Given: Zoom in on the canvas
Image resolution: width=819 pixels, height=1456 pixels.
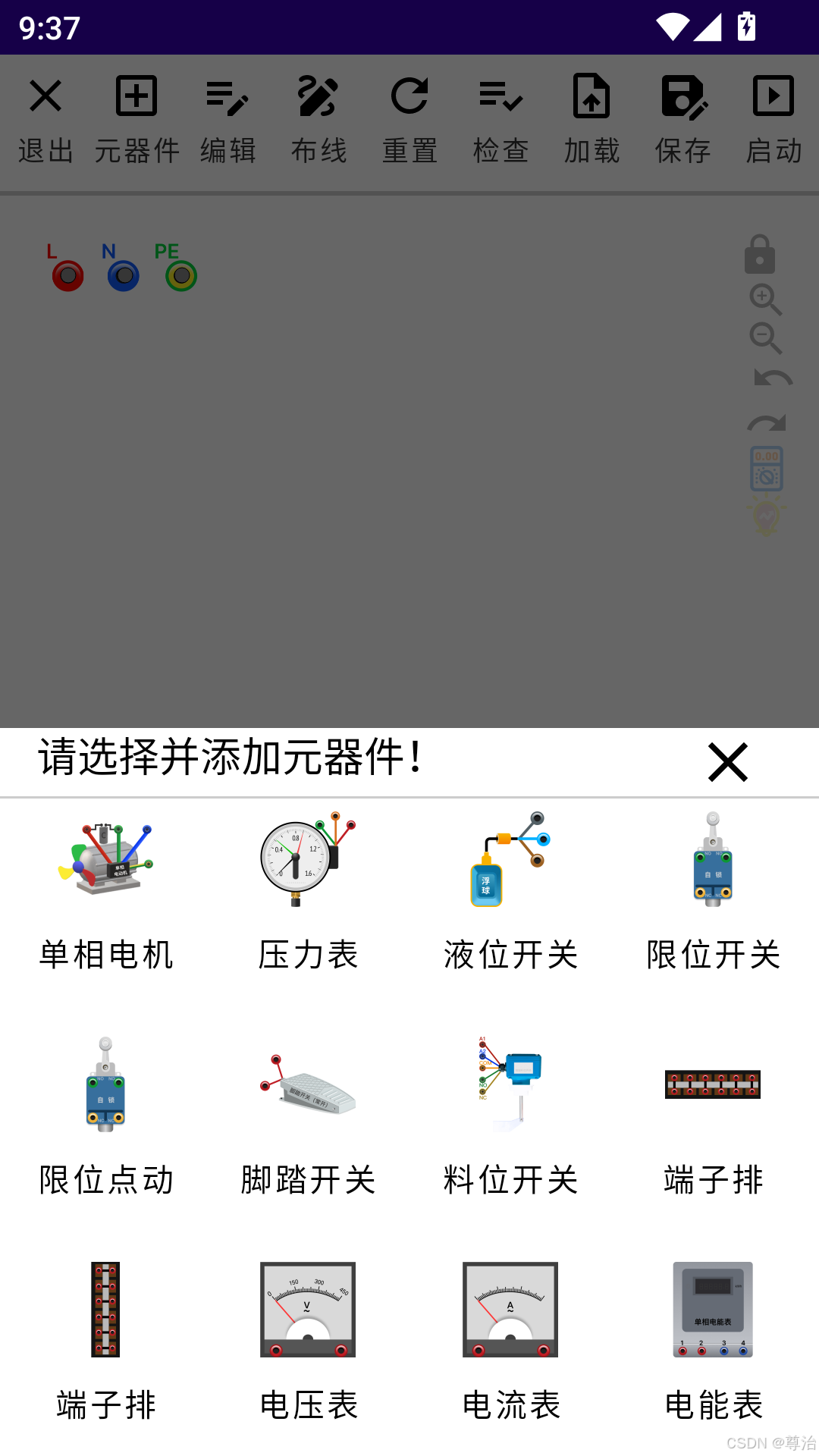Looking at the screenshot, I should pos(767,301).
